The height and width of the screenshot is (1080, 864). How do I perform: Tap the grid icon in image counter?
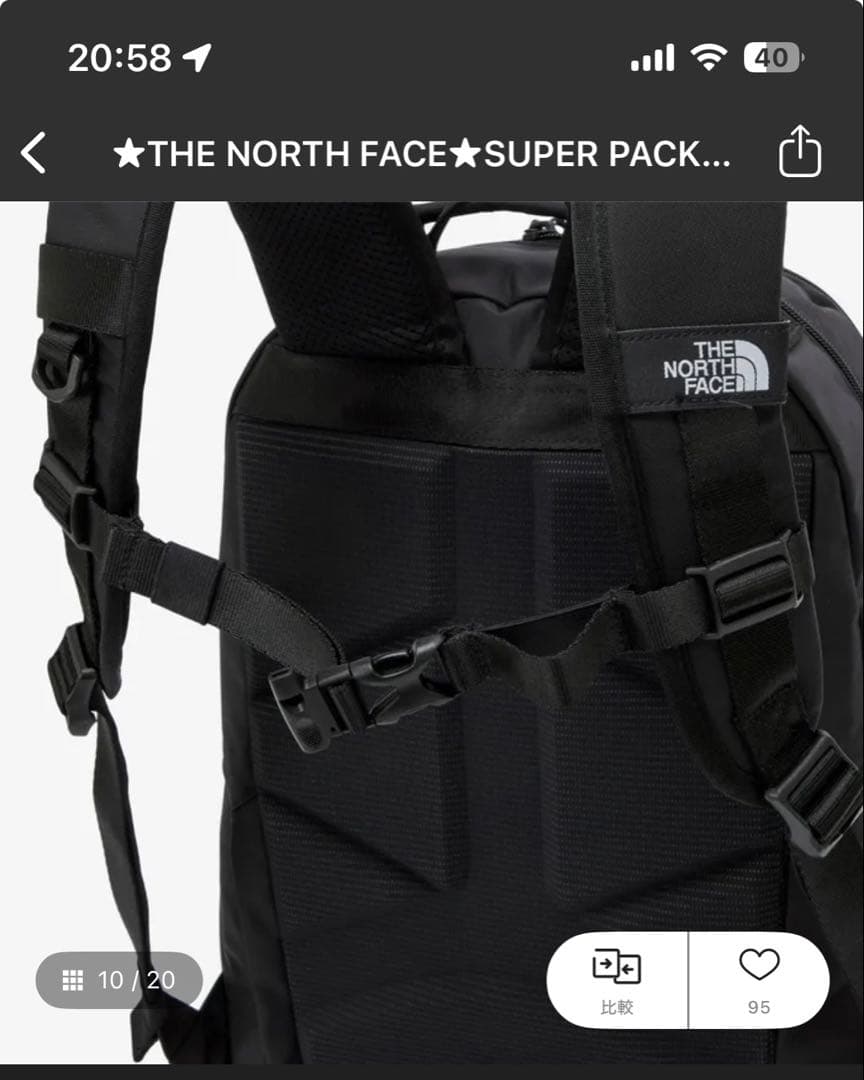pyautogui.click(x=72, y=980)
